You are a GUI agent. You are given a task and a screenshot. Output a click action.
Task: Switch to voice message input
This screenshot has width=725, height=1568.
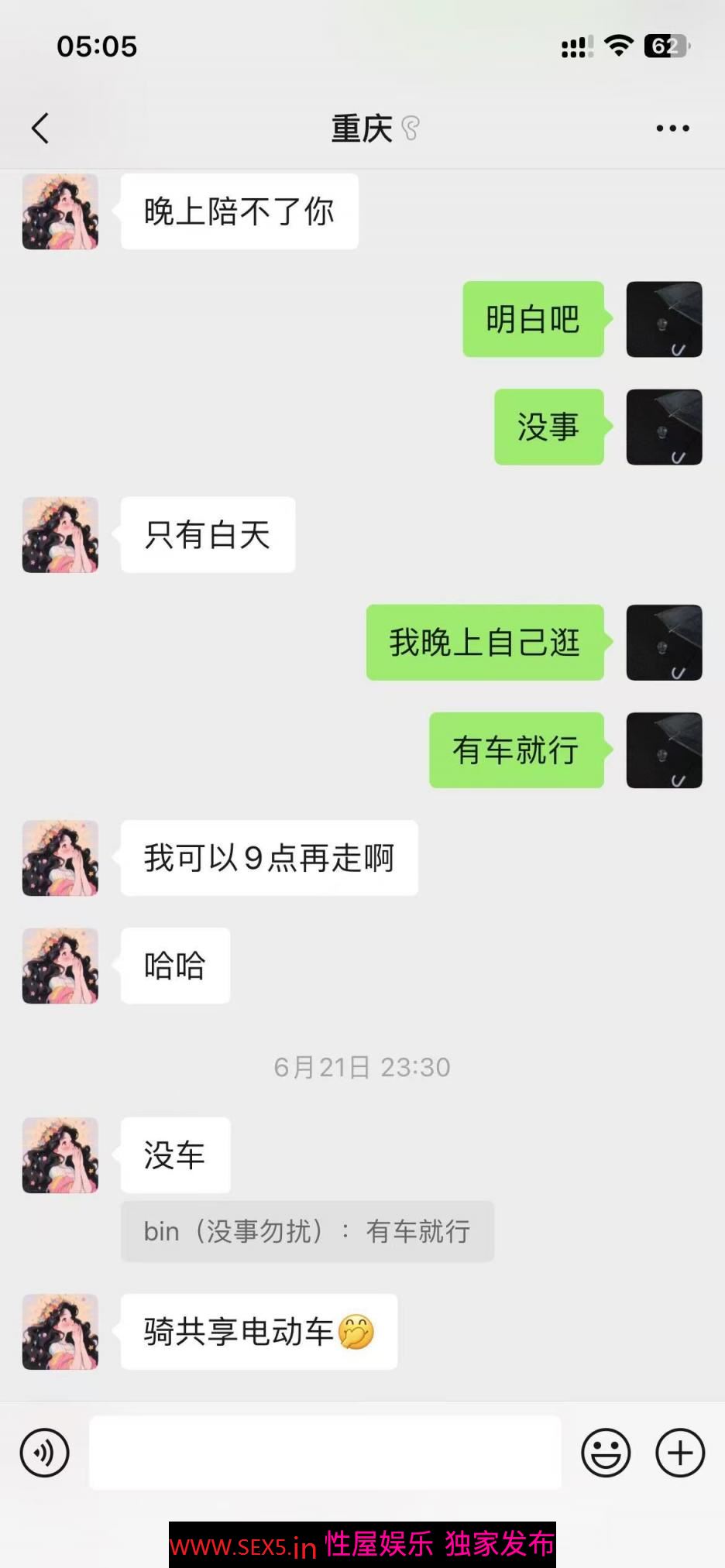click(45, 1453)
